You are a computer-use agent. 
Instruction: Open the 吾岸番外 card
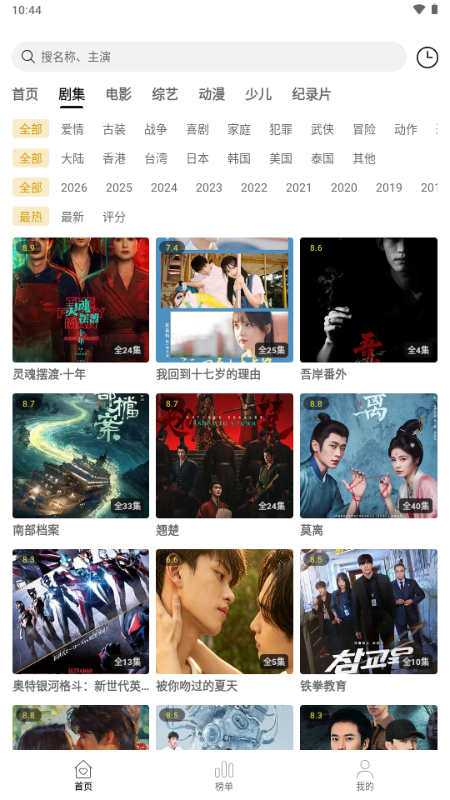pyautogui.click(x=368, y=309)
